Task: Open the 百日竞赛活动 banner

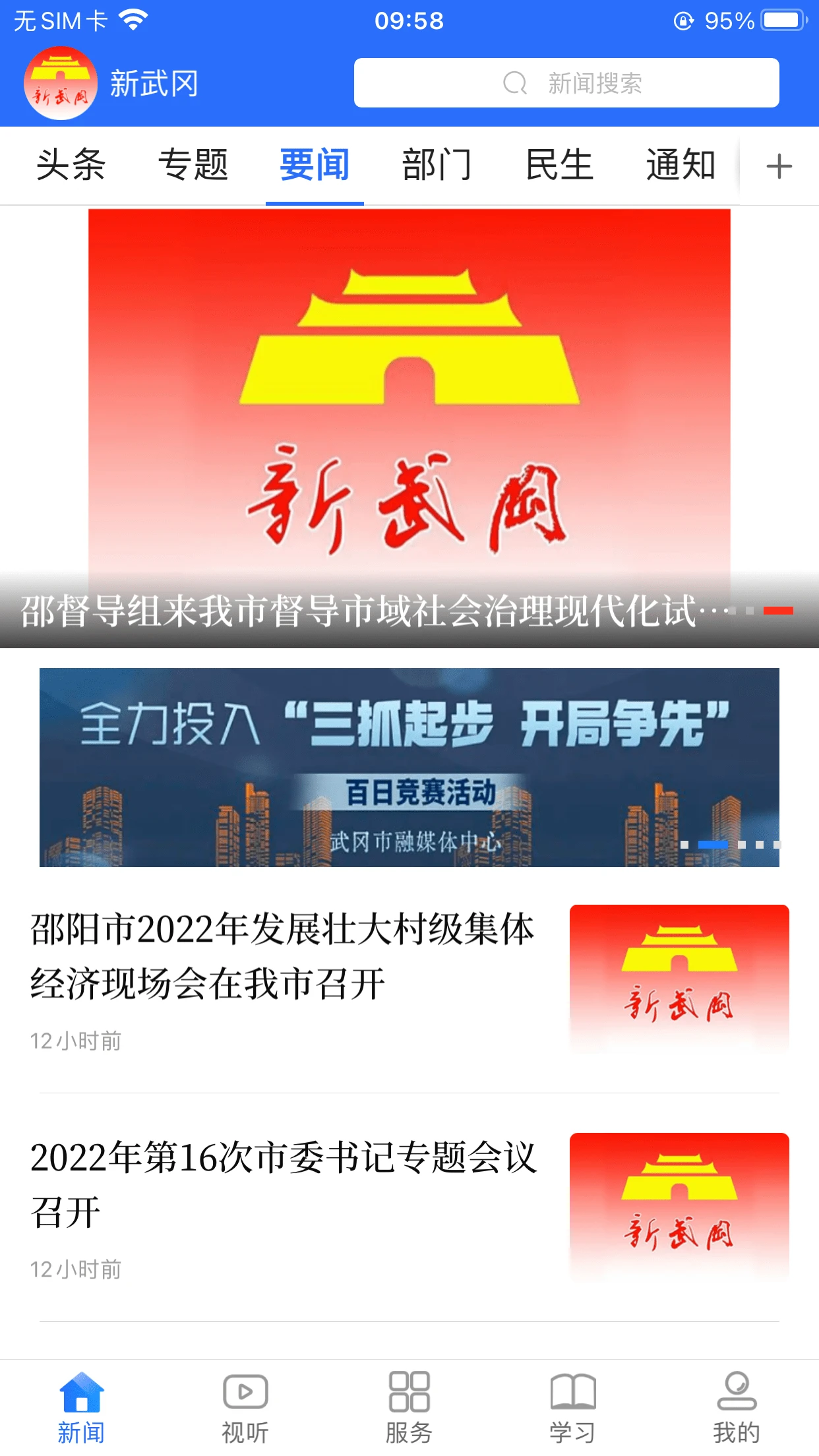Action: click(409, 767)
